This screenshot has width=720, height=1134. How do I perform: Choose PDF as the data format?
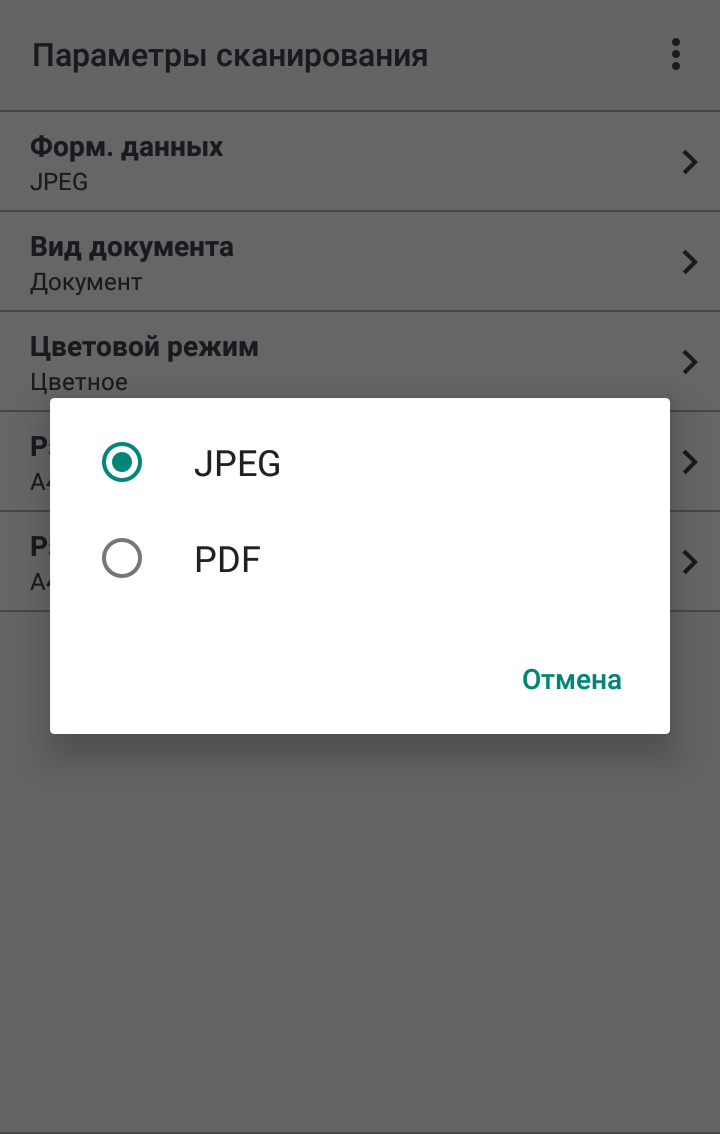(x=122, y=559)
